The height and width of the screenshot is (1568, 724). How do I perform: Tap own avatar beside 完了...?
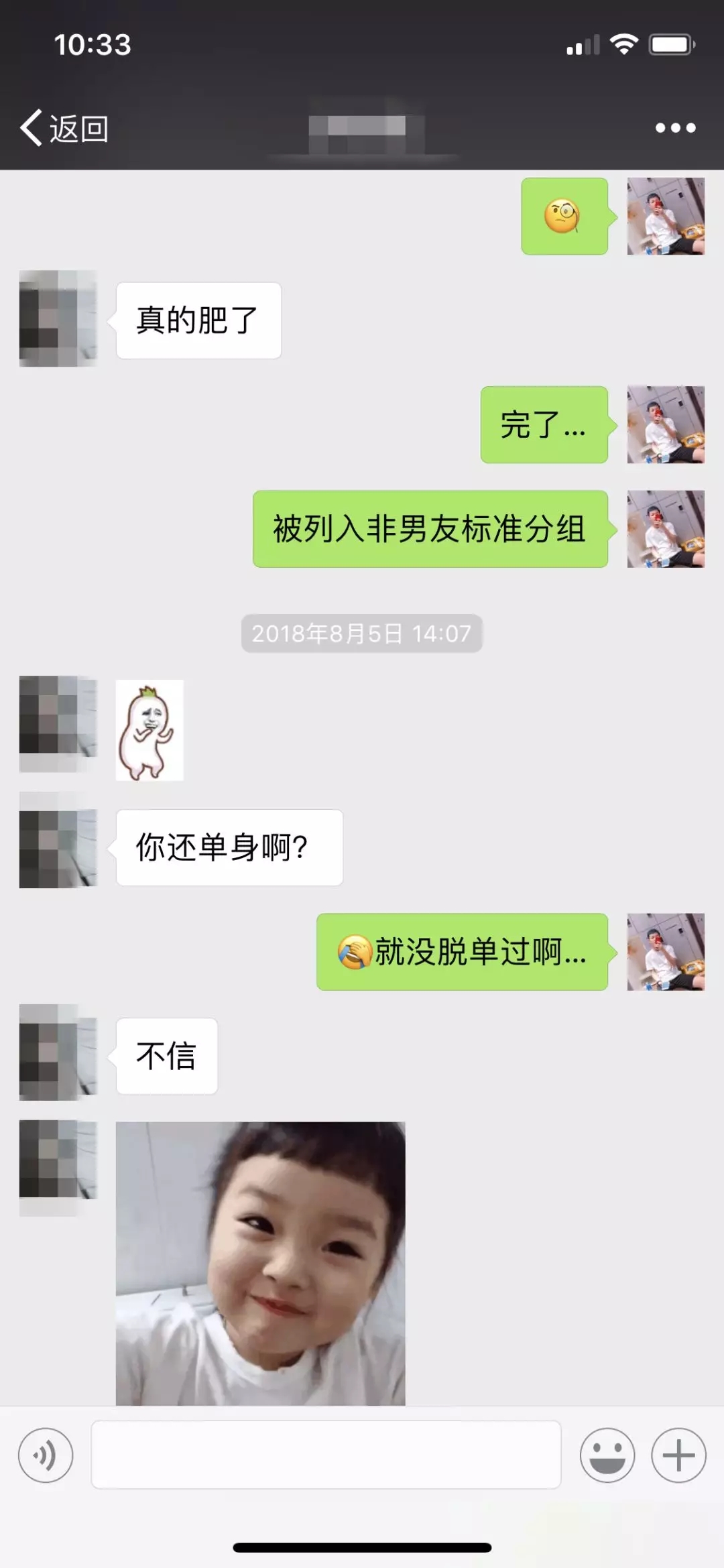(x=665, y=424)
